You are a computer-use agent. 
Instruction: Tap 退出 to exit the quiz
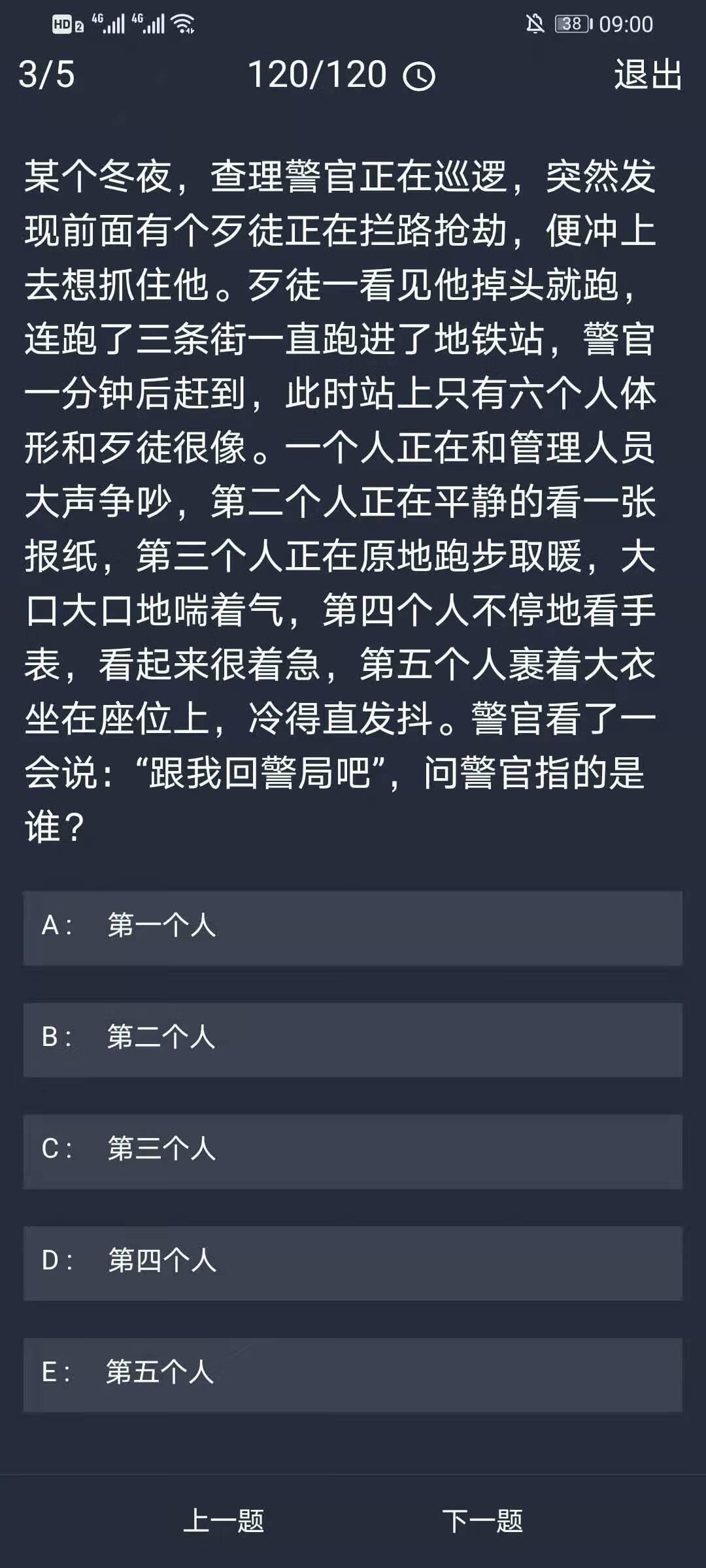[647, 74]
